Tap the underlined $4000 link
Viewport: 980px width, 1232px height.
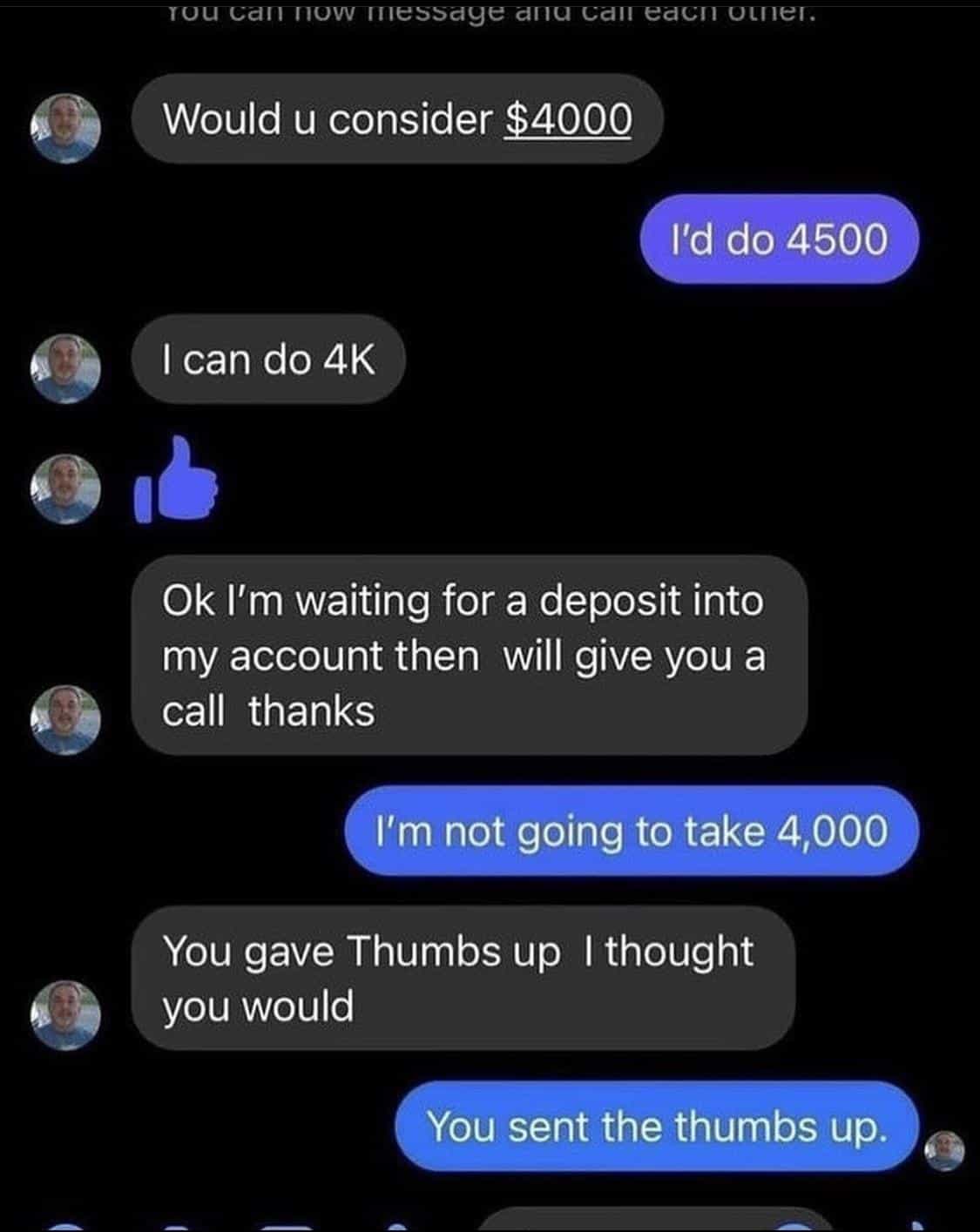click(568, 120)
